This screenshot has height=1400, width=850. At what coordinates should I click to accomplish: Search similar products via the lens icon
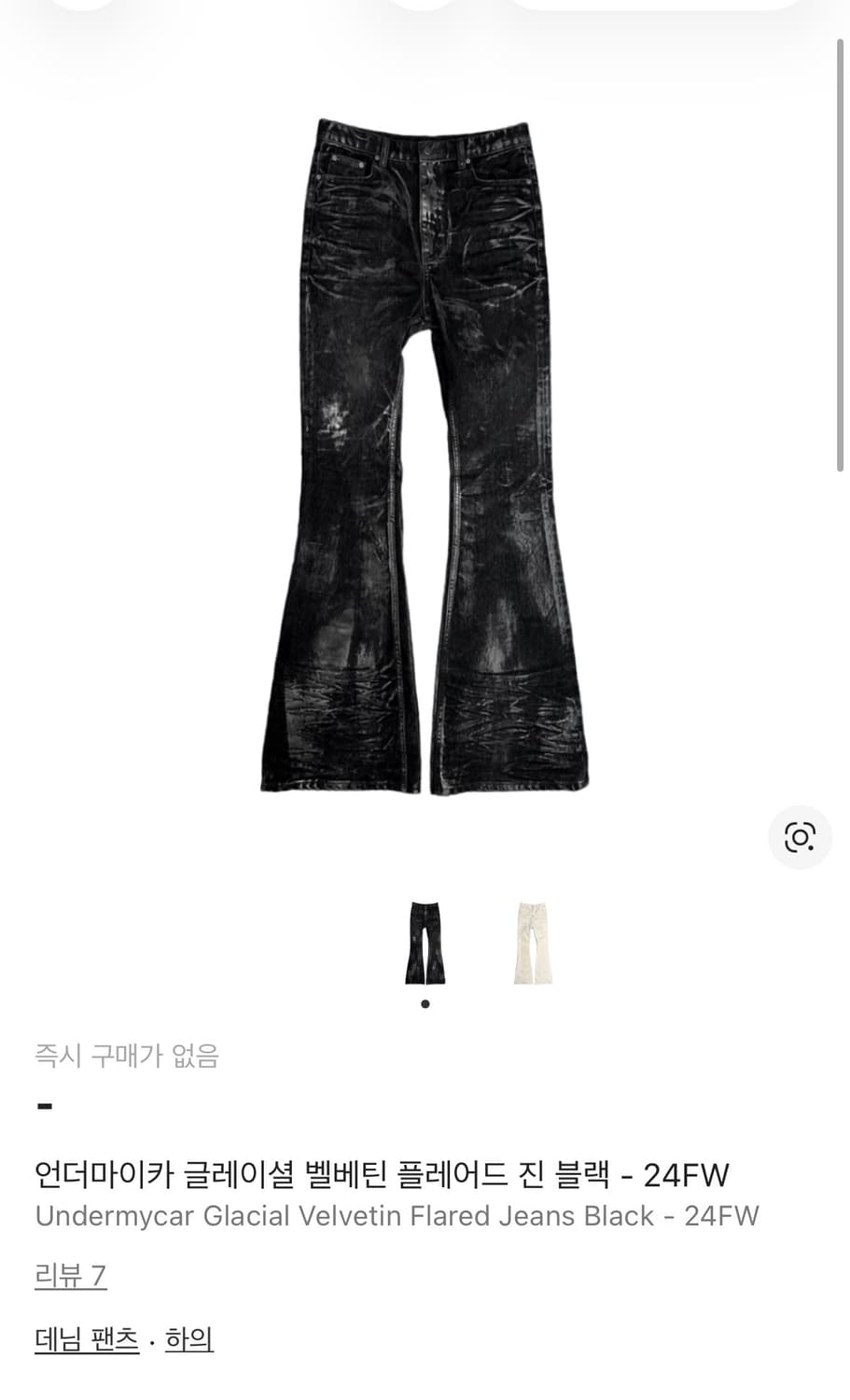(x=799, y=838)
